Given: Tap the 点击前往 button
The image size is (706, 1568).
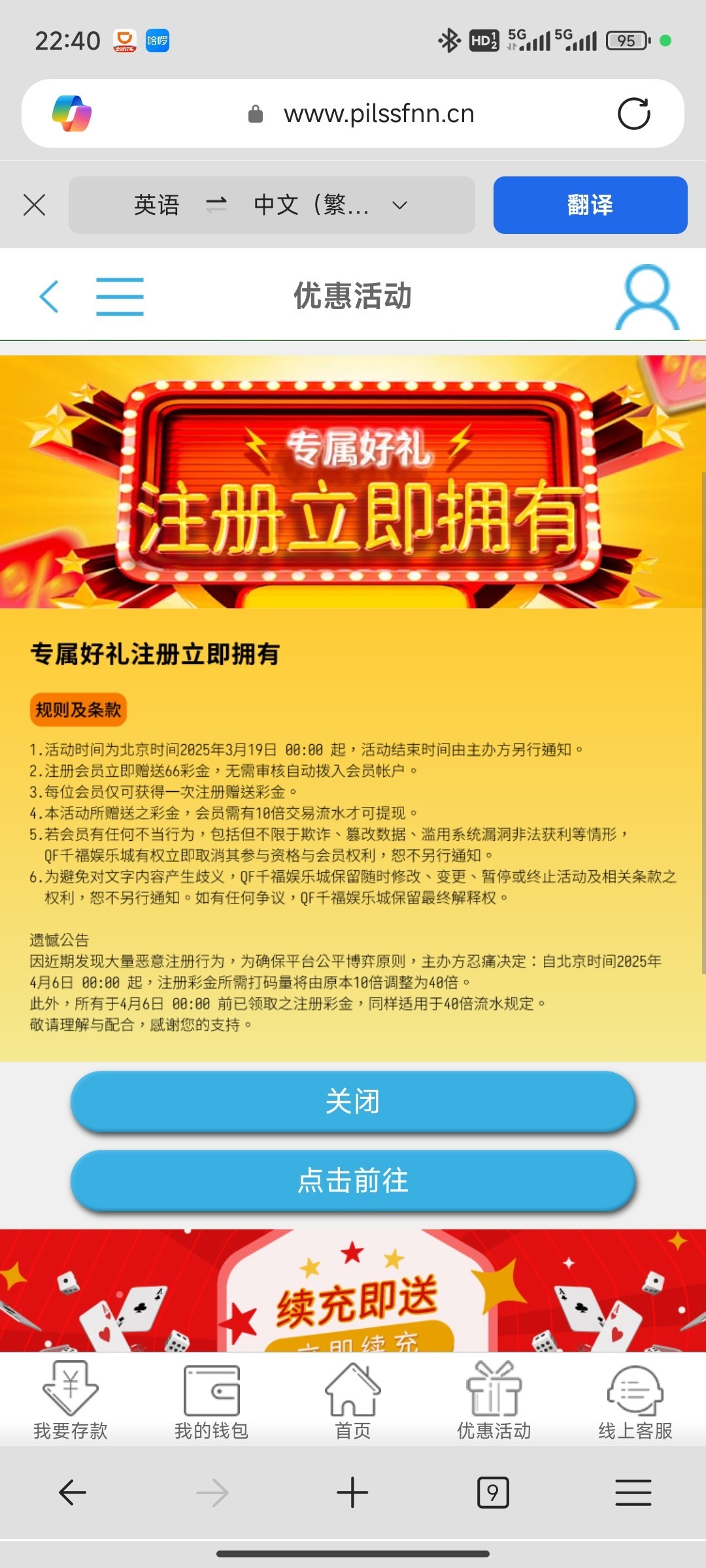Looking at the screenshot, I should click(x=353, y=1181).
